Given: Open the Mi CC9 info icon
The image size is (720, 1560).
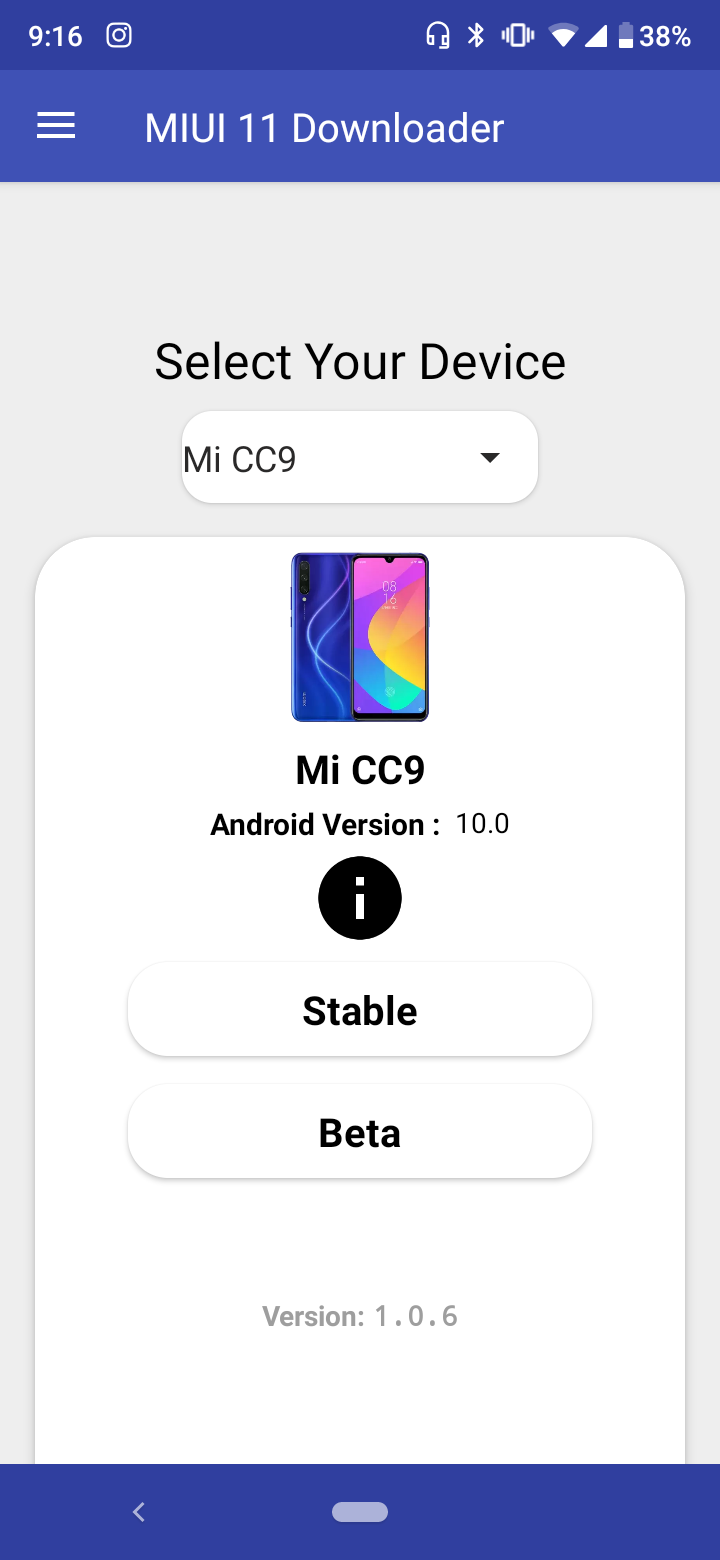Looking at the screenshot, I should point(360,898).
